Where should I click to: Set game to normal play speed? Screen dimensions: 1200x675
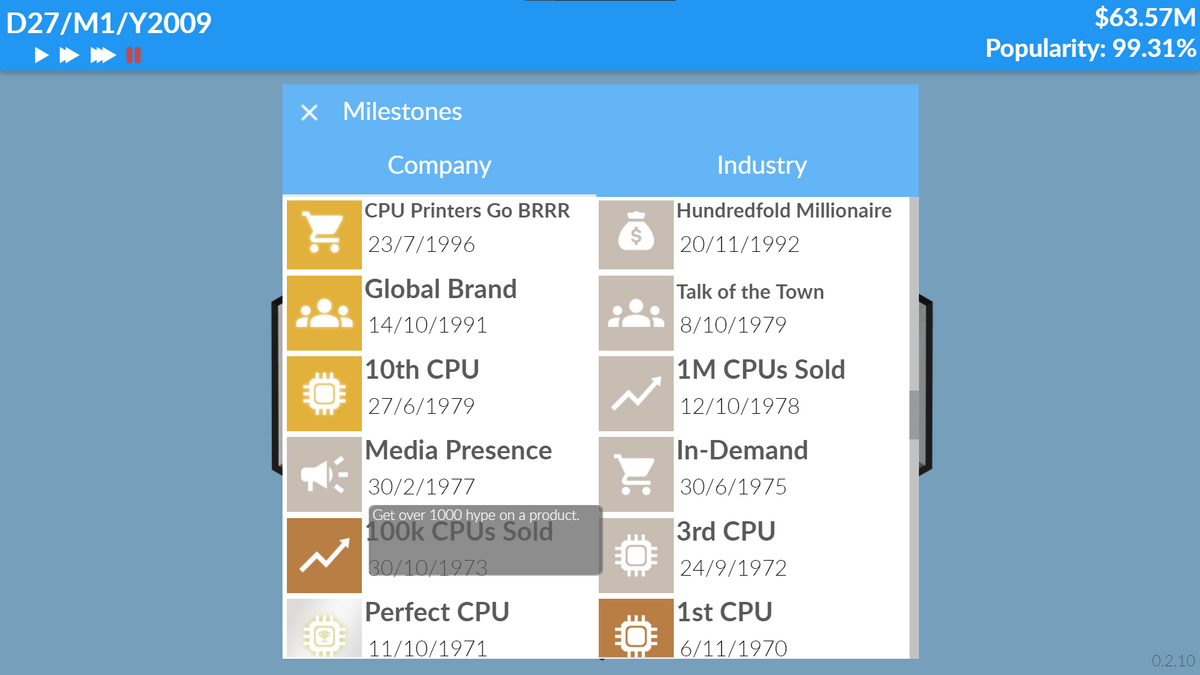pyautogui.click(x=41, y=55)
